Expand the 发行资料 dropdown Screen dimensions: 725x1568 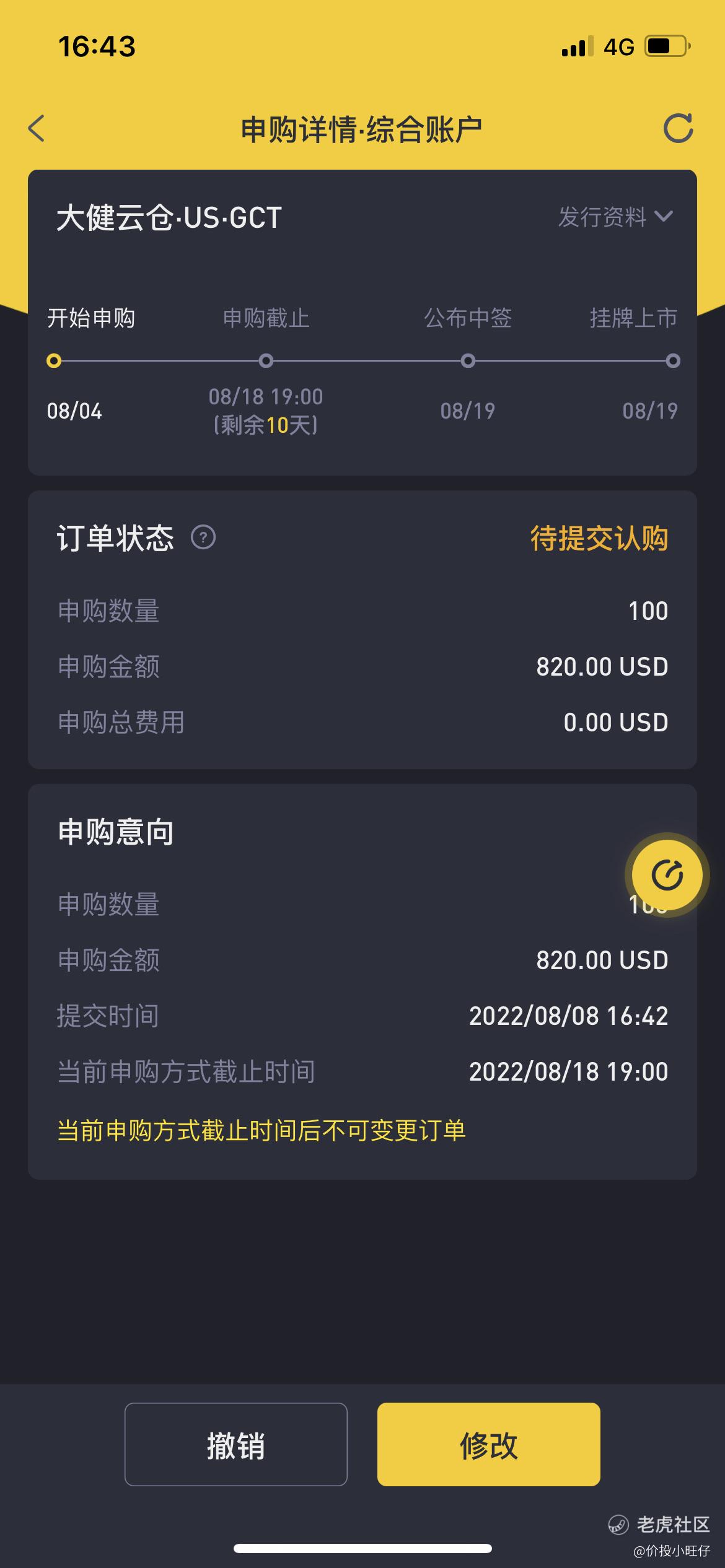pos(615,217)
